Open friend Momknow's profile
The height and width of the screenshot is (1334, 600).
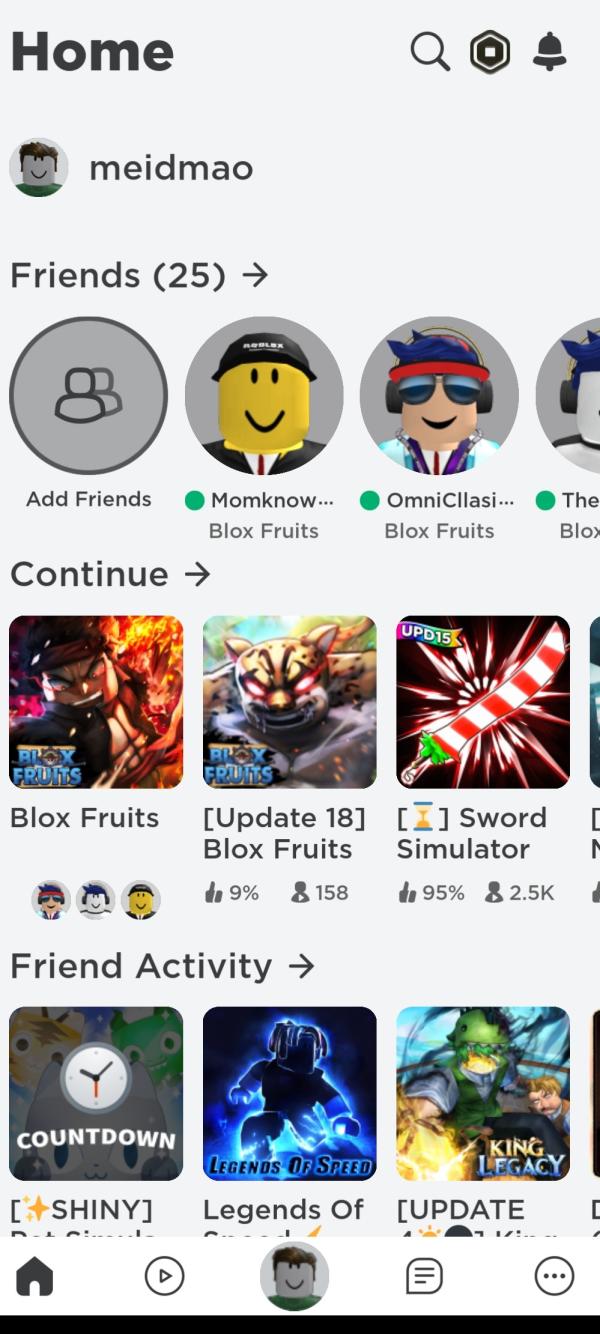(264, 396)
